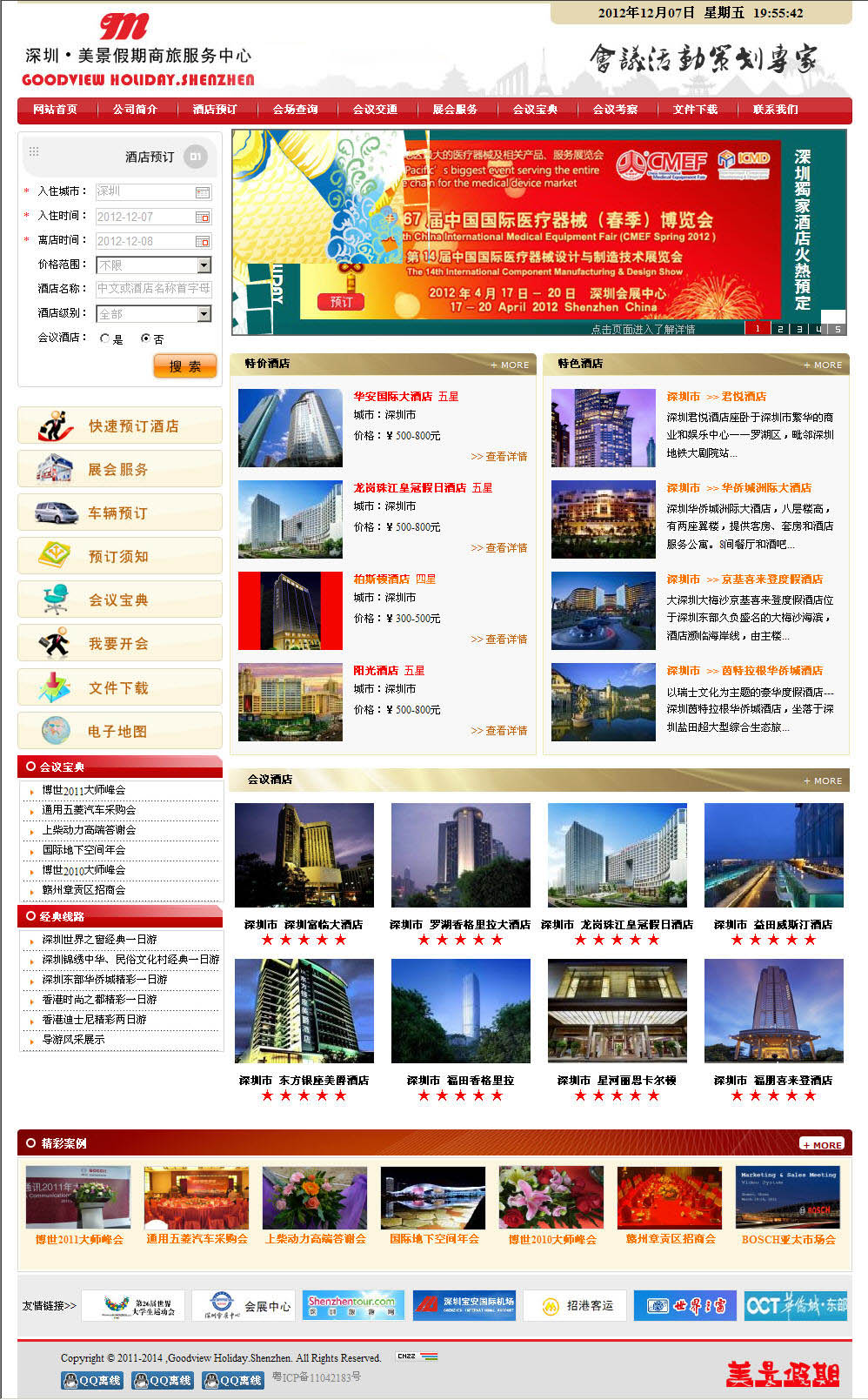
Task: Open the 罗湖香格里拉大酒店 hotel card
Action: point(460,855)
